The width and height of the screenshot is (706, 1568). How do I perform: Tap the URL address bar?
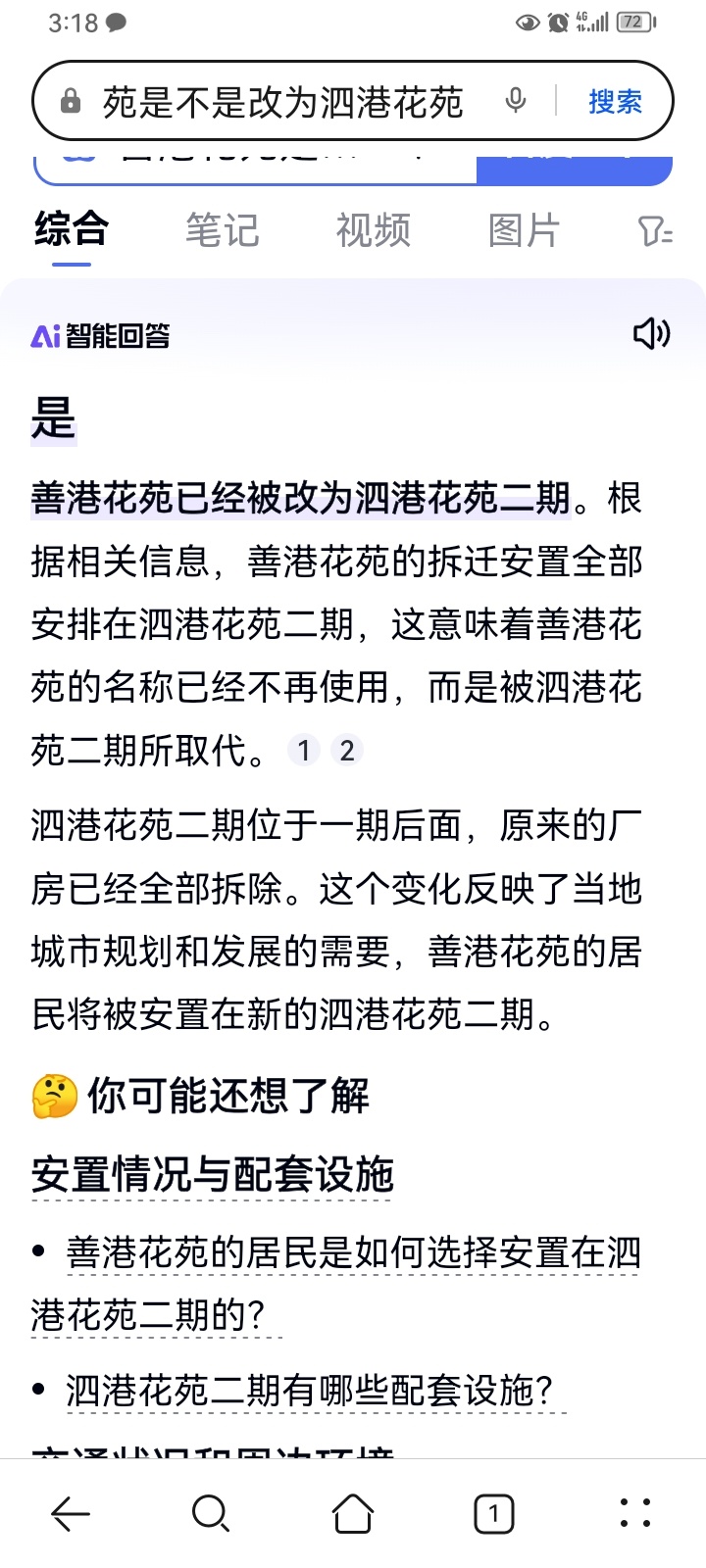coord(282,102)
